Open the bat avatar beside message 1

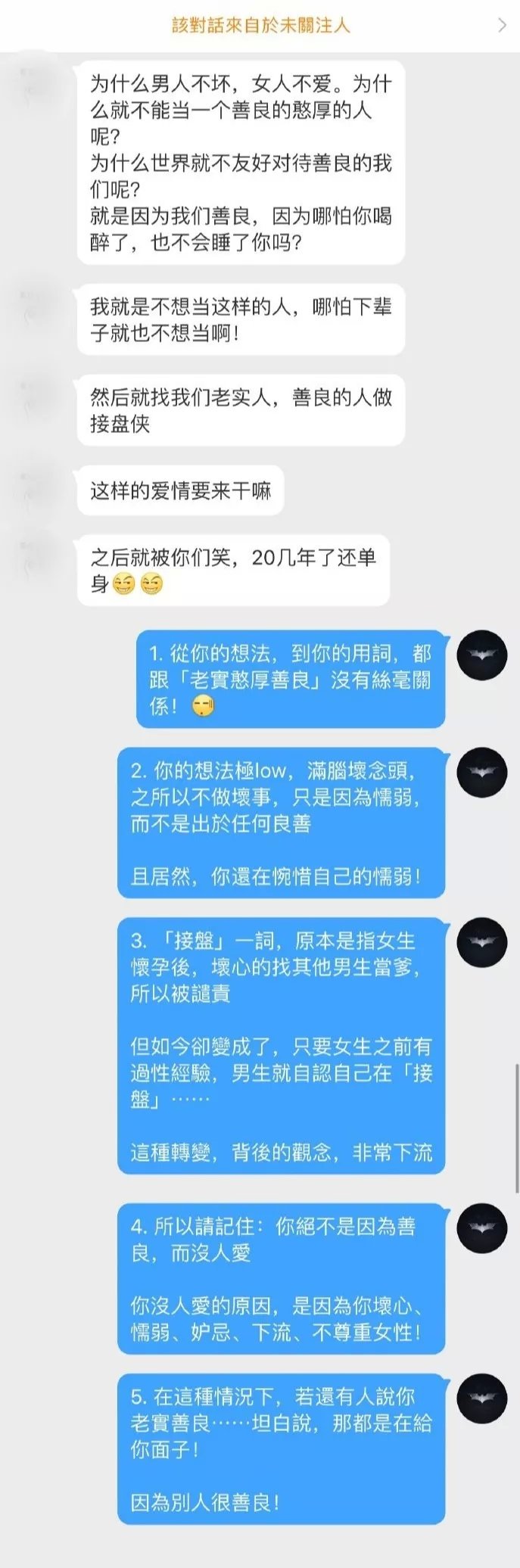[481, 655]
